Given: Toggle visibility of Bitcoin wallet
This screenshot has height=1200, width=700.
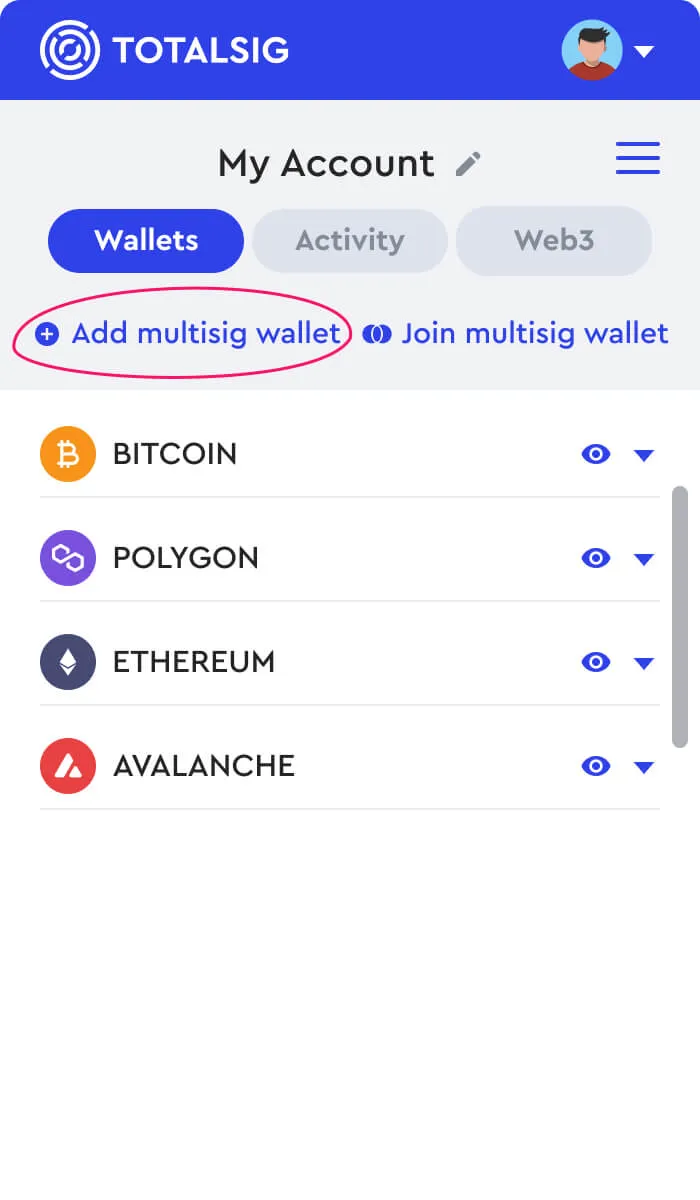Looking at the screenshot, I should 596,454.
